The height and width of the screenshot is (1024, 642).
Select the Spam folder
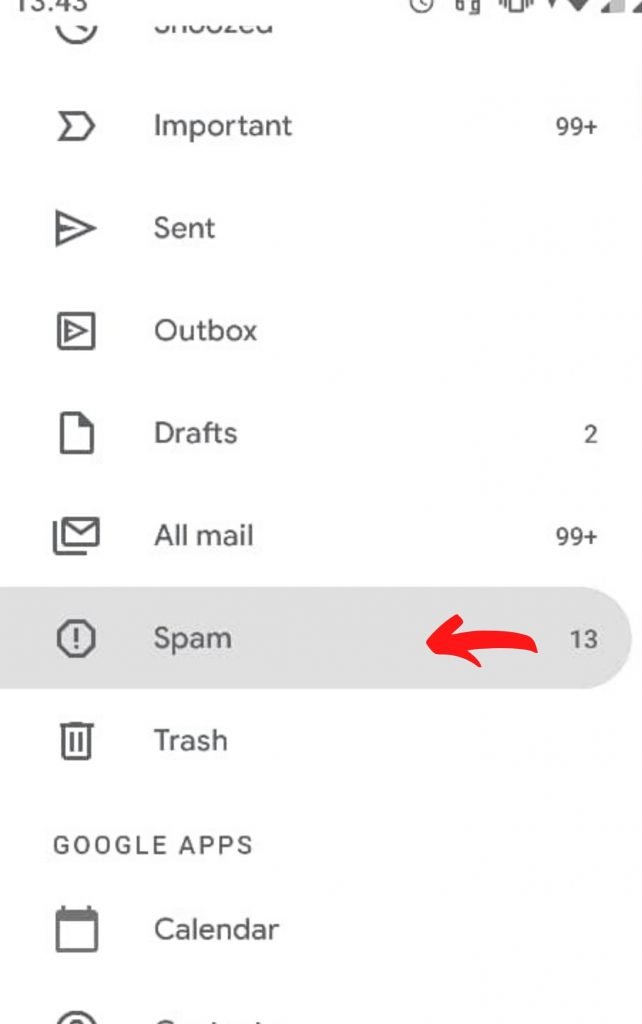(192, 638)
